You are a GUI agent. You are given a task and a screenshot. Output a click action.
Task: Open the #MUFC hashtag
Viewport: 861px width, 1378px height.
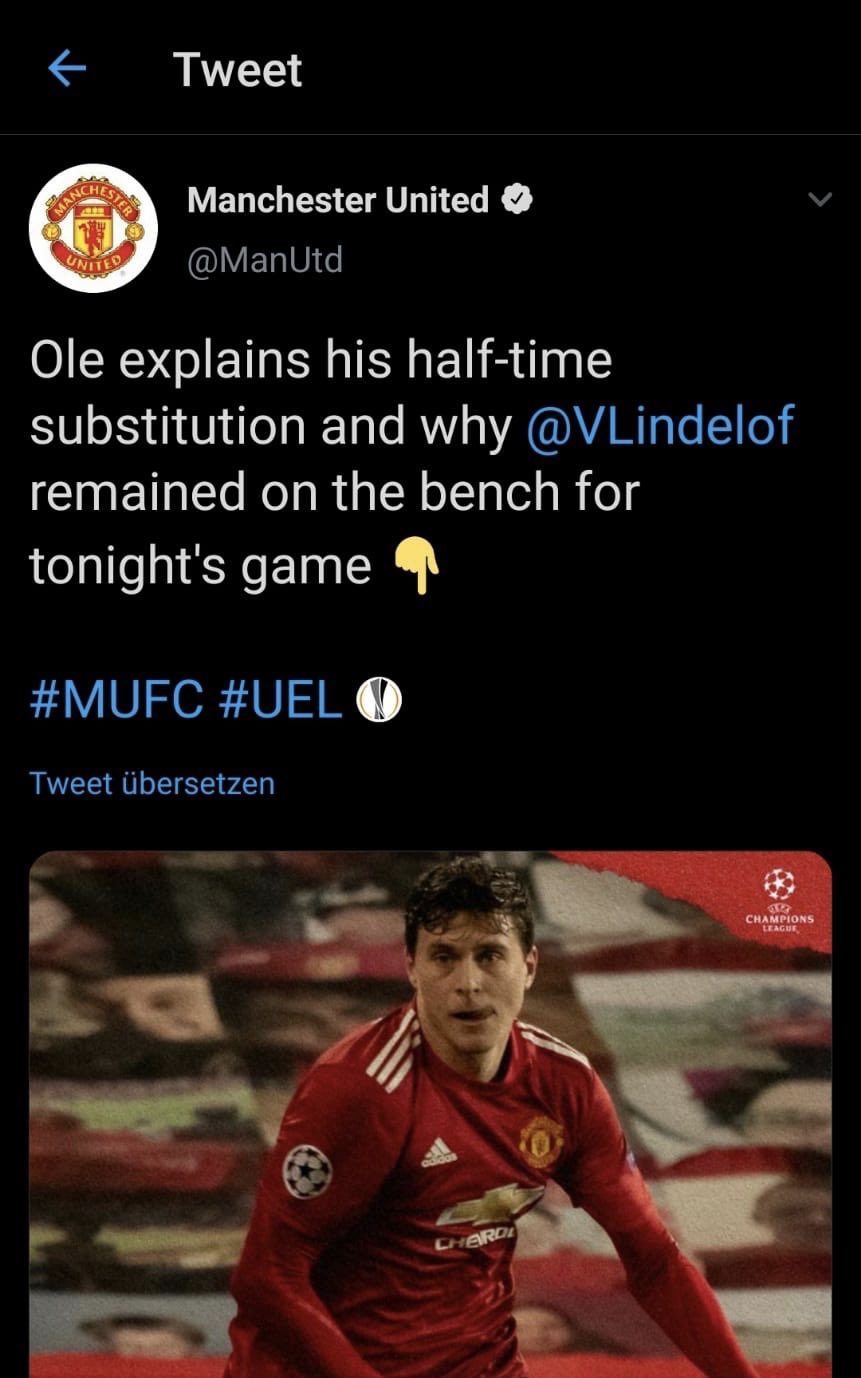[117, 700]
